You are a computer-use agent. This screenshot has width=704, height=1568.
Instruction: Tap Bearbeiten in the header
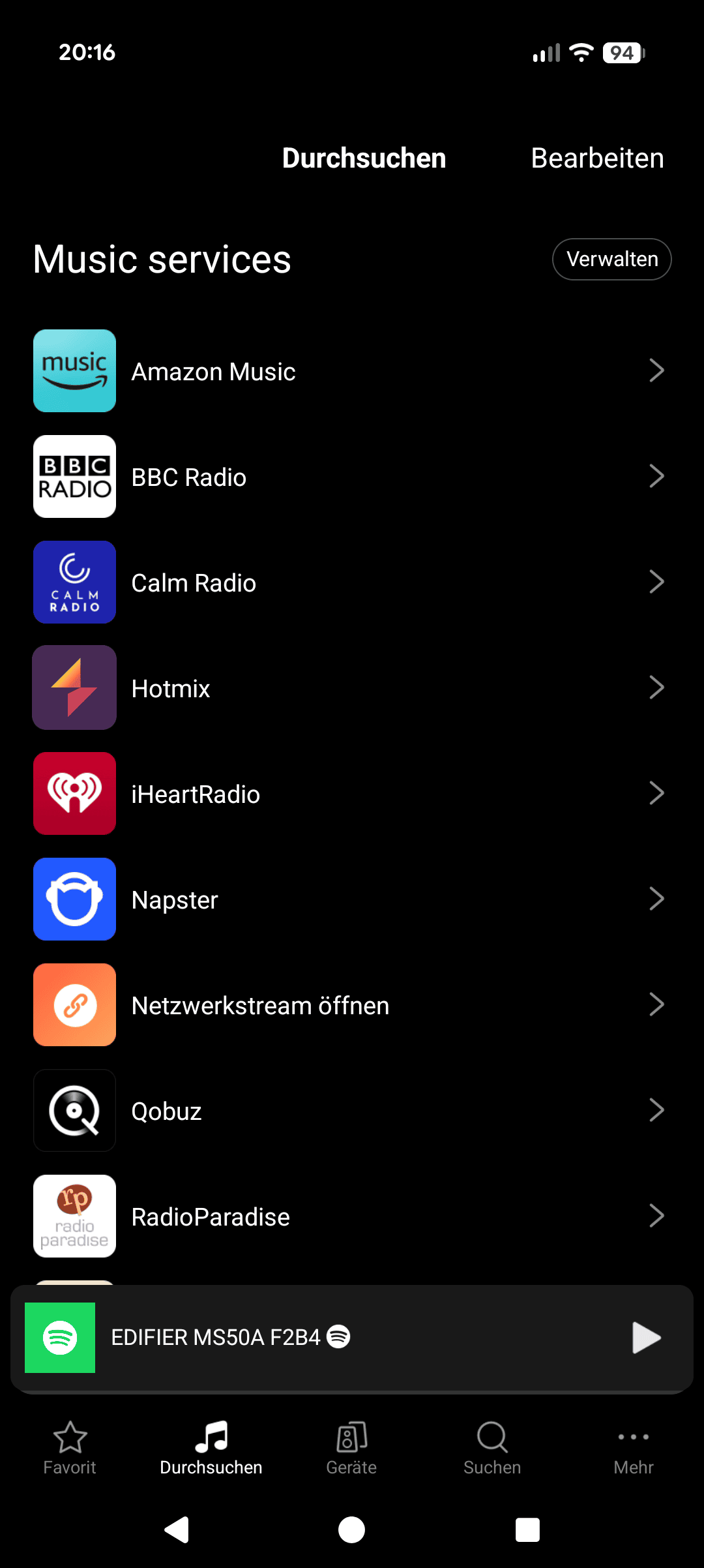[x=597, y=158]
